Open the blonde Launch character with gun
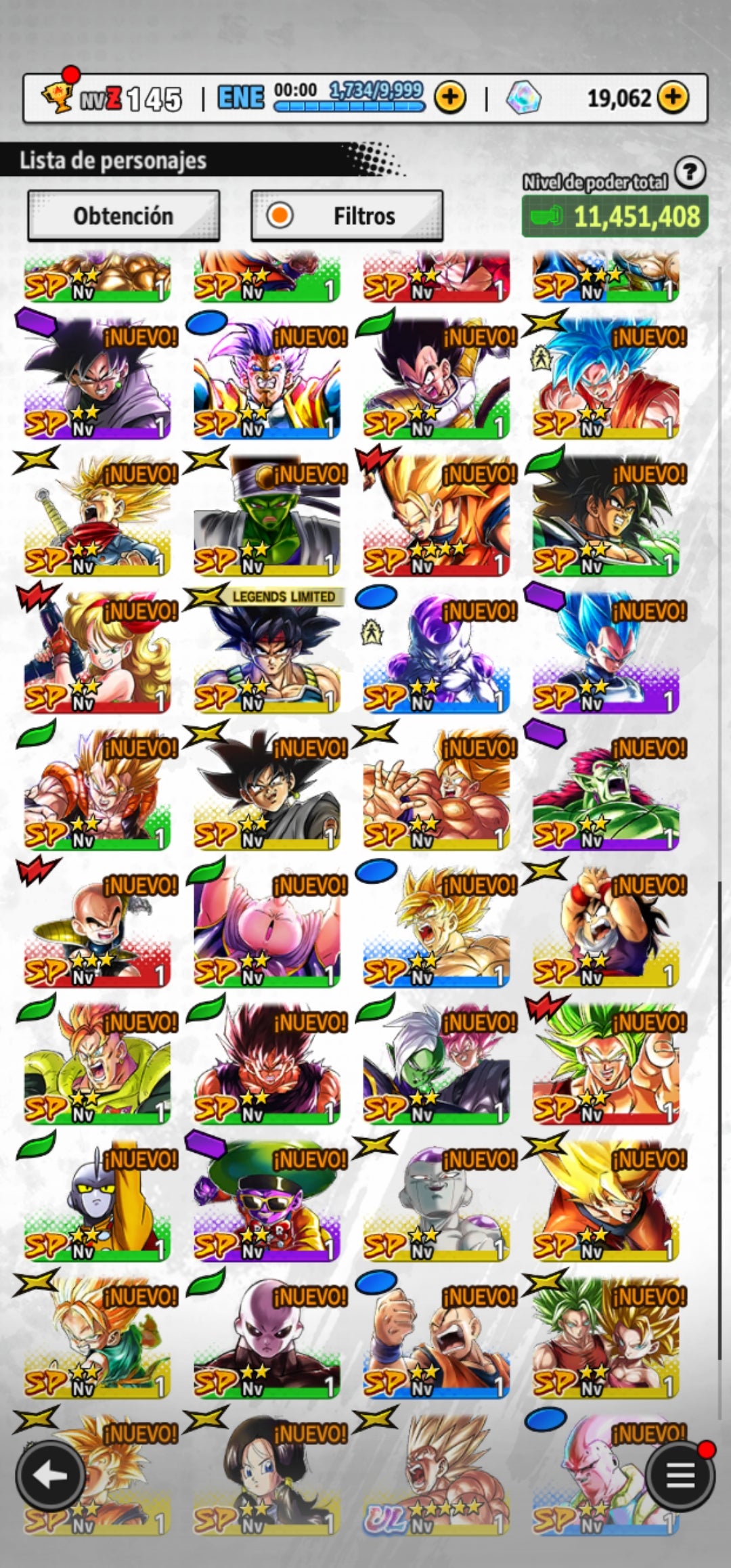Image resolution: width=731 pixels, height=1568 pixels. pyautogui.click(x=97, y=651)
